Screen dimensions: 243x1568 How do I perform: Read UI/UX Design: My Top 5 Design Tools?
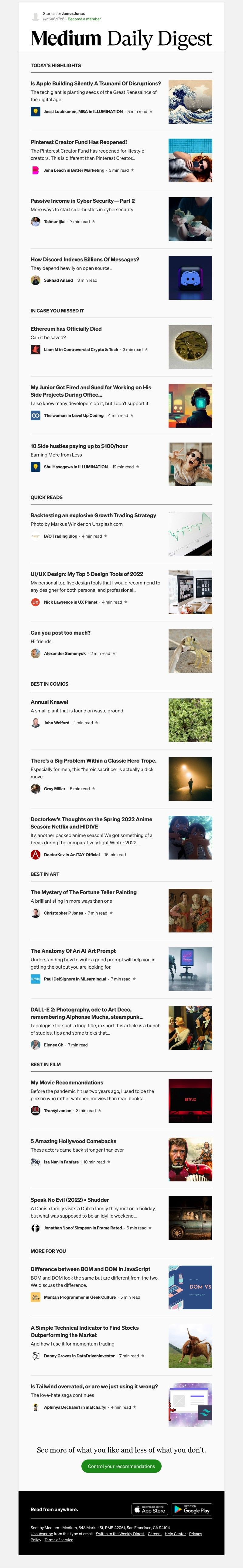87,574
